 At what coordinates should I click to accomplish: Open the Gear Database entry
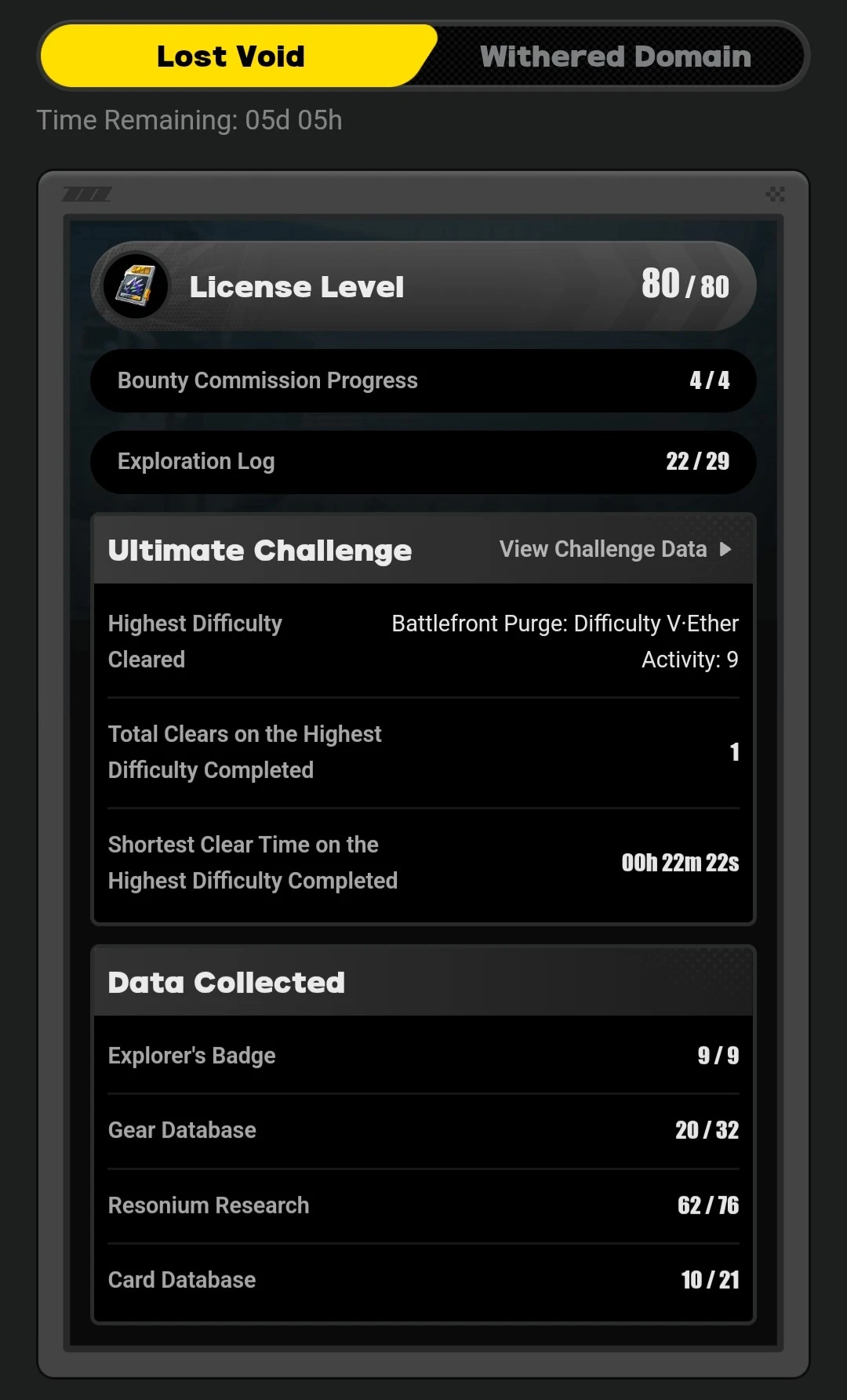423,1129
